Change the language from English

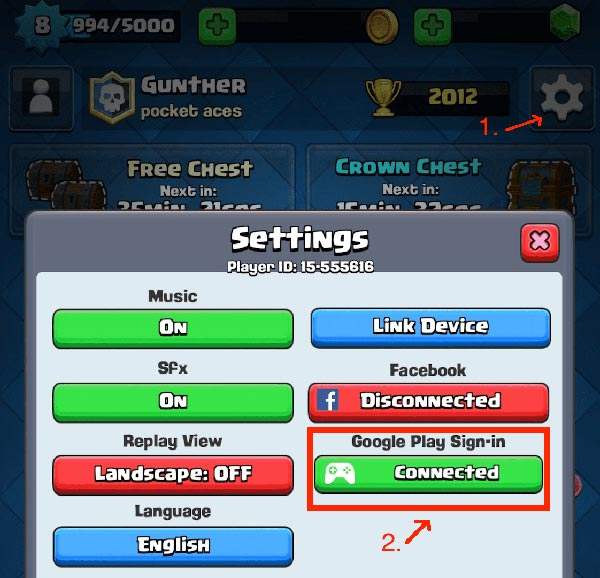(x=173, y=544)
